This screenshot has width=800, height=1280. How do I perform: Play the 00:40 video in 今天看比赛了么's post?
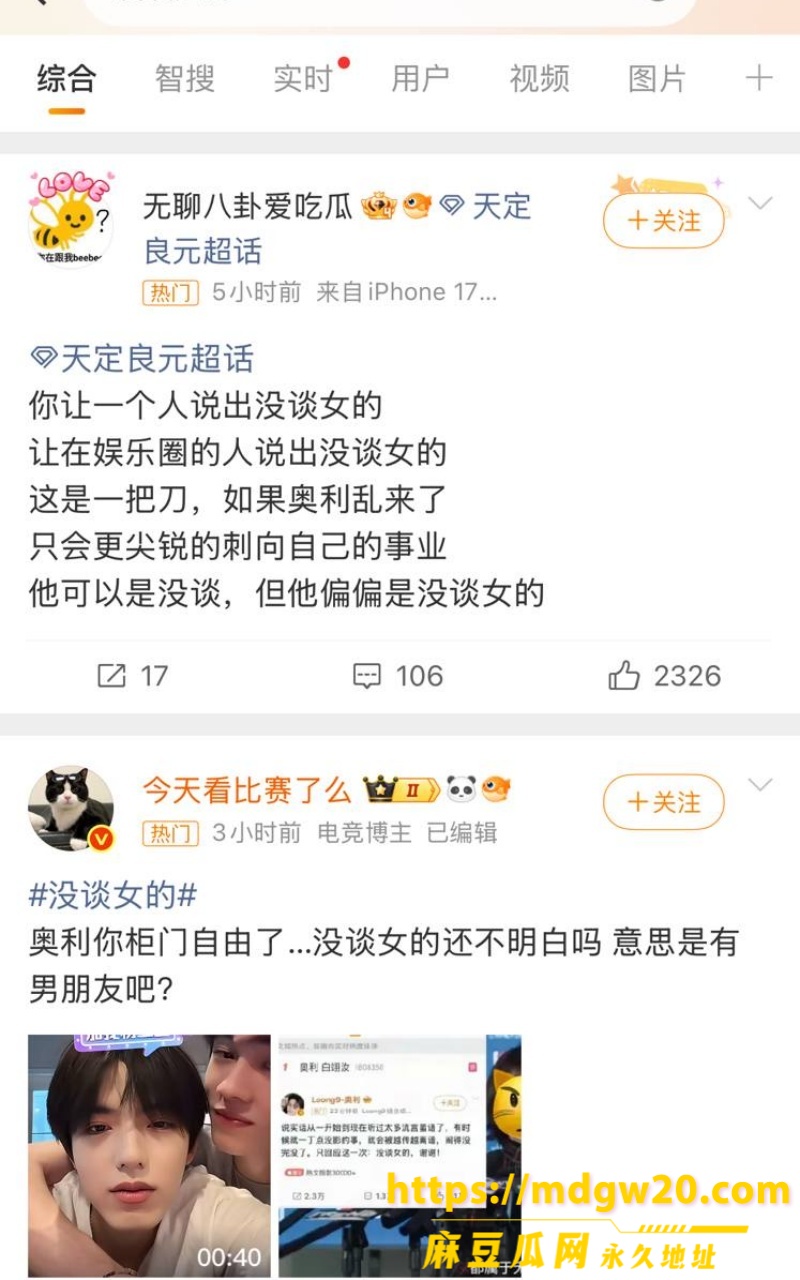click(x=149, y=1156)
